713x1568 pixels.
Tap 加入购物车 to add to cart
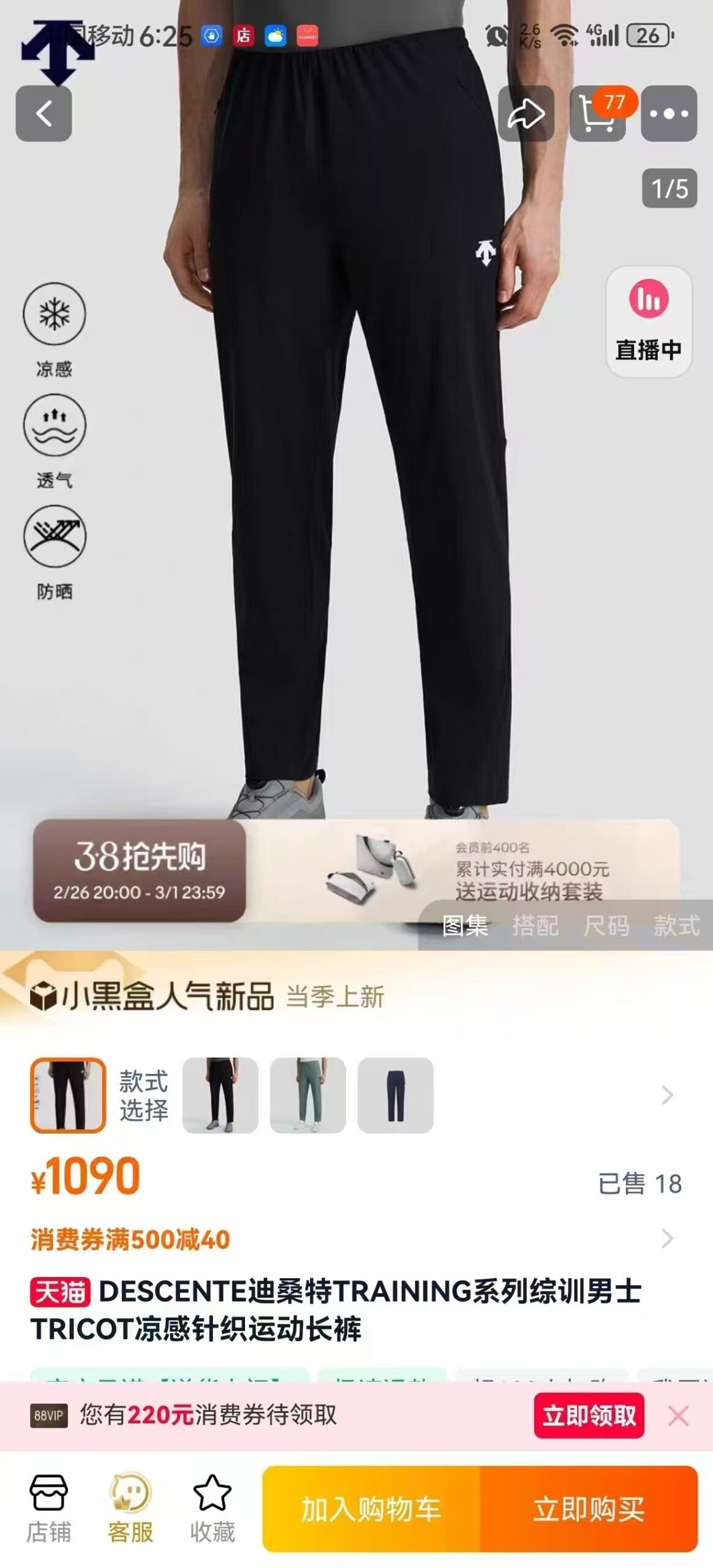pyautogui.click(x=371, y=1509)
